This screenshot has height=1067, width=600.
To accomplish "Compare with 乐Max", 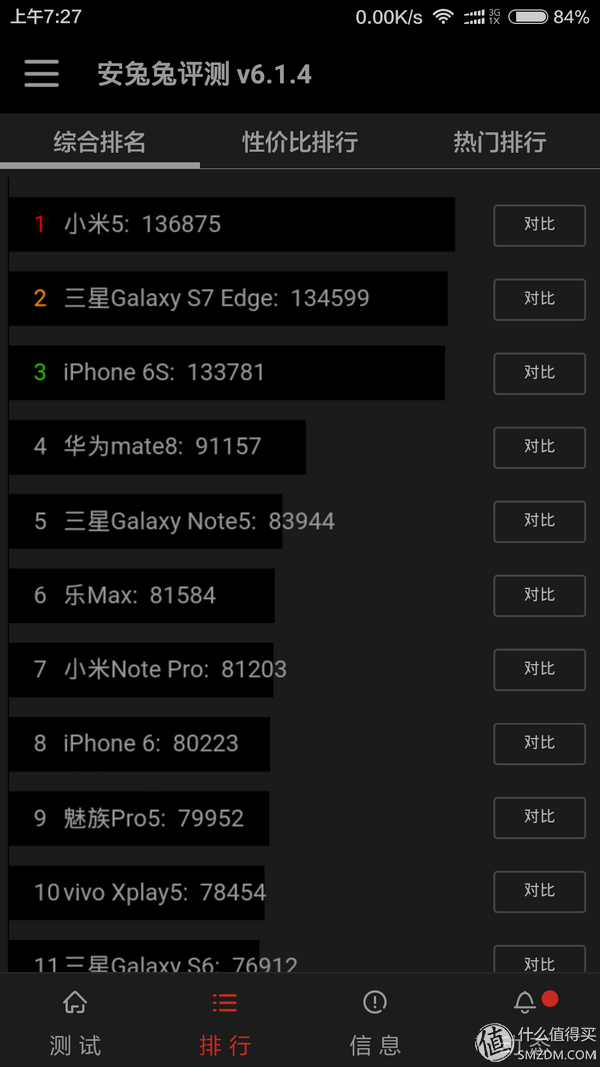I will (x=539, y=596).
